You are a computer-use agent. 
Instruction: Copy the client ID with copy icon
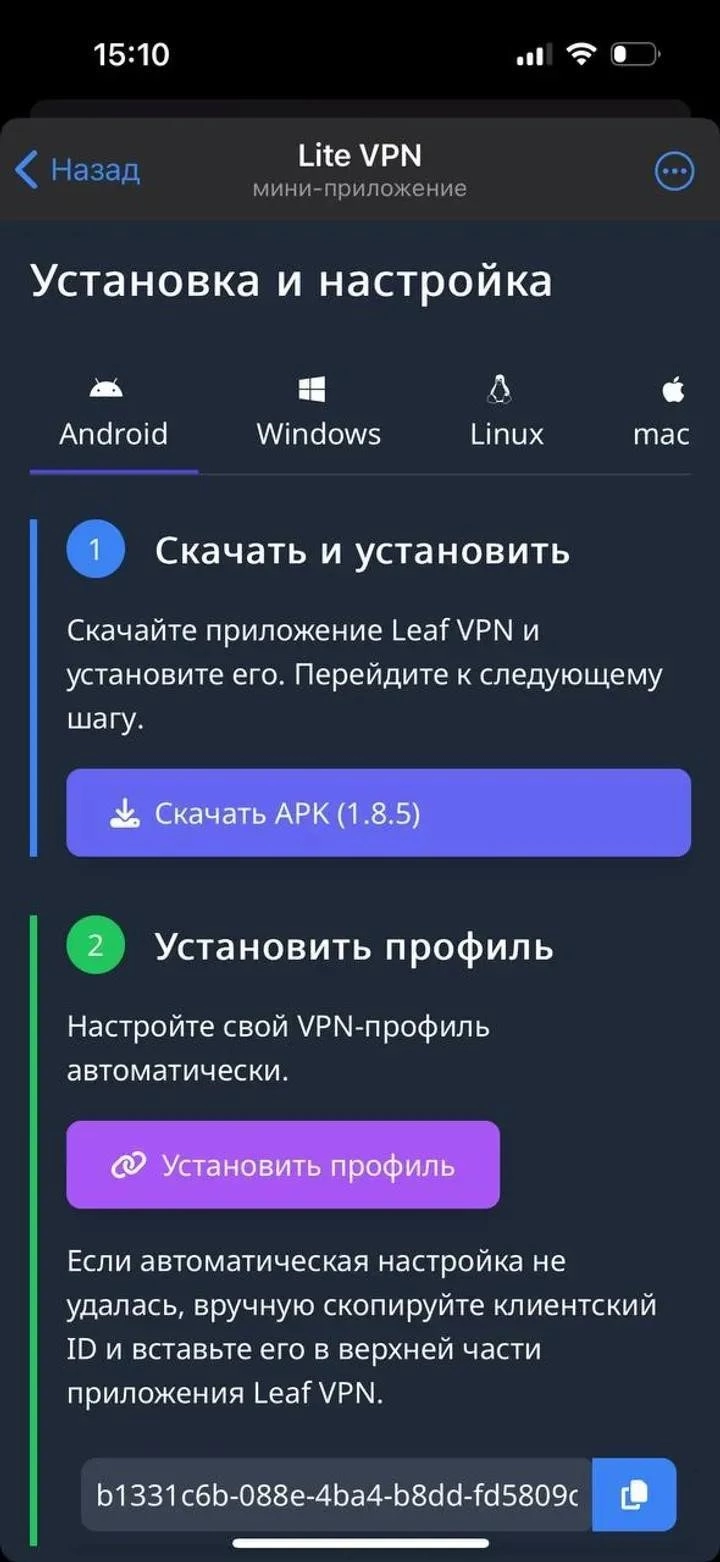[634, 1495]
